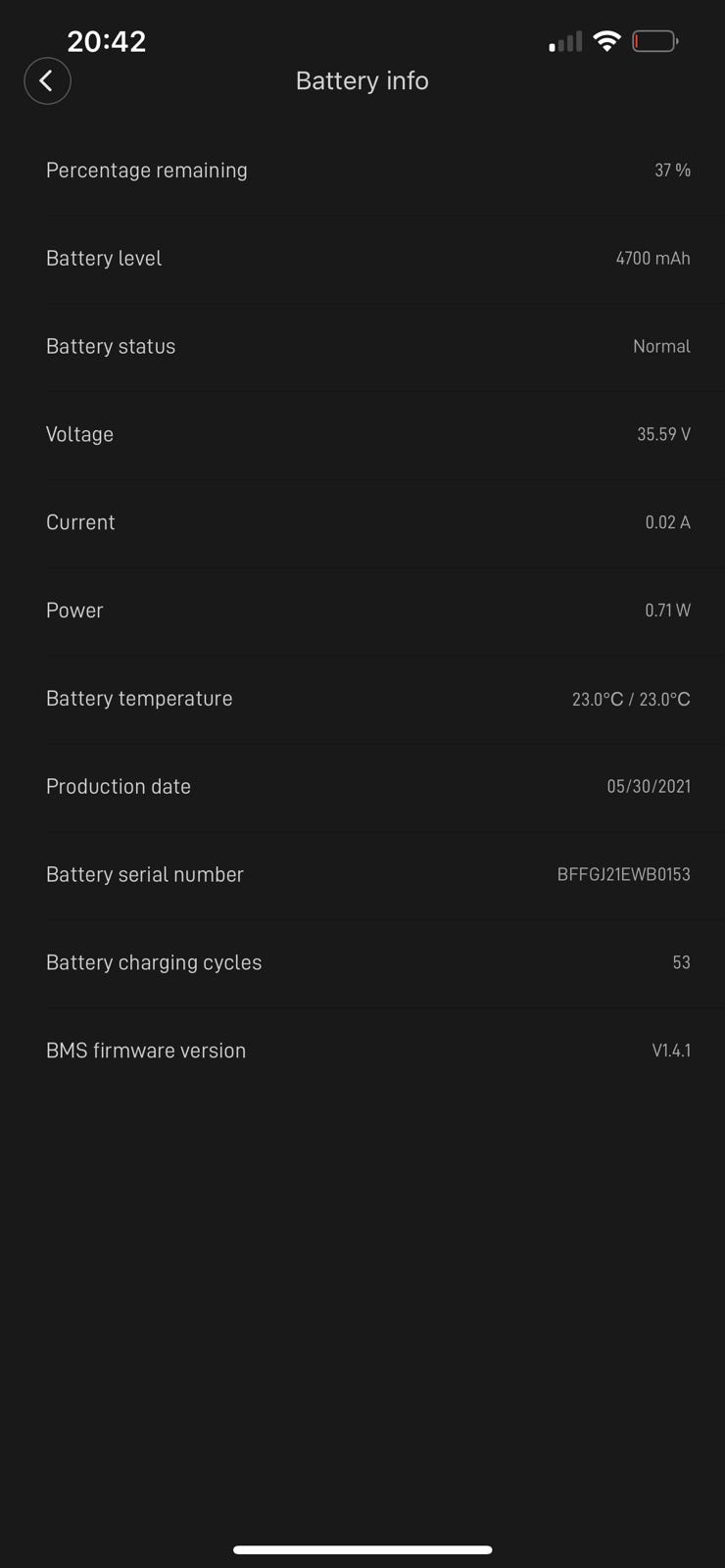Go back from Battery info
725x1568 pixels.
pyautogui.click(x=47, y=80)
